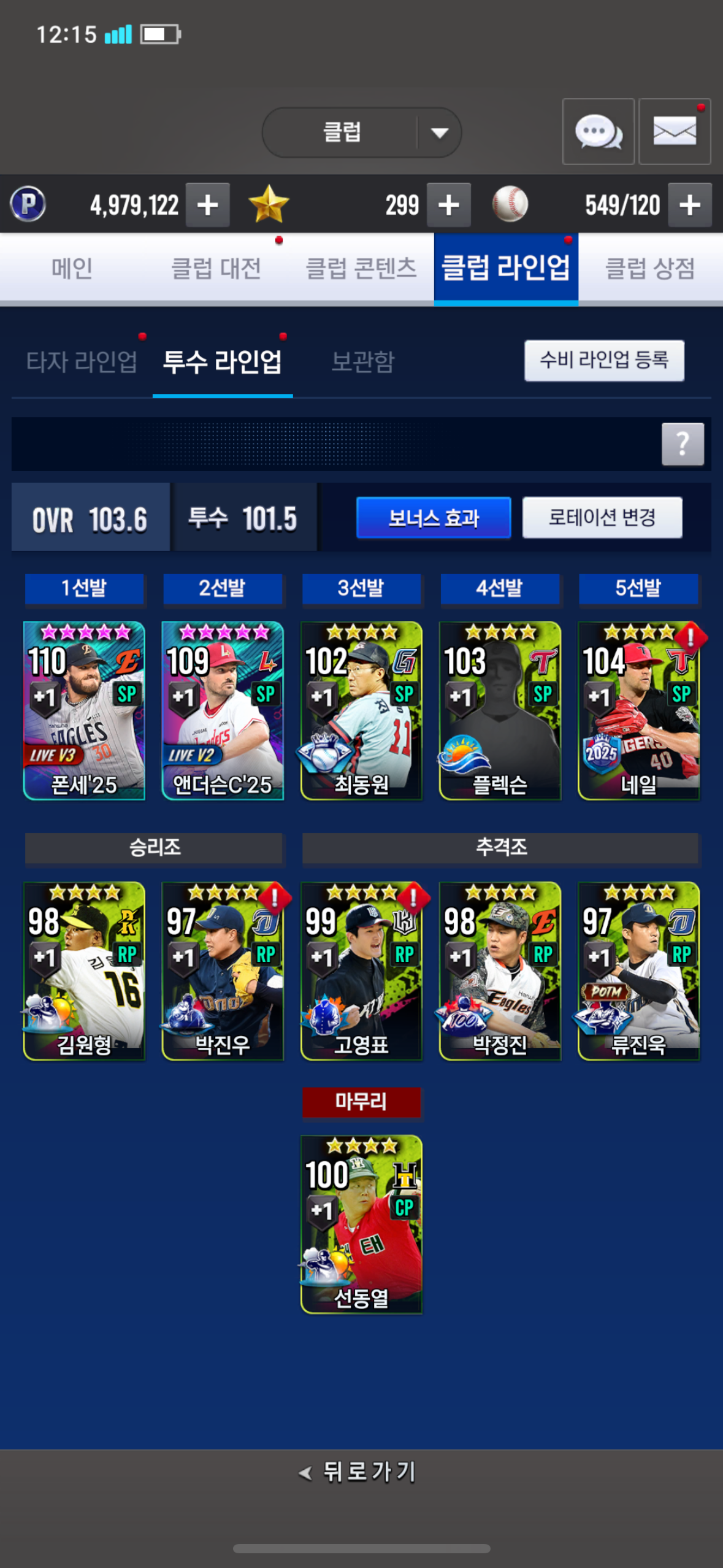Switch to the 클럽 대전 tab

point(216,269)
